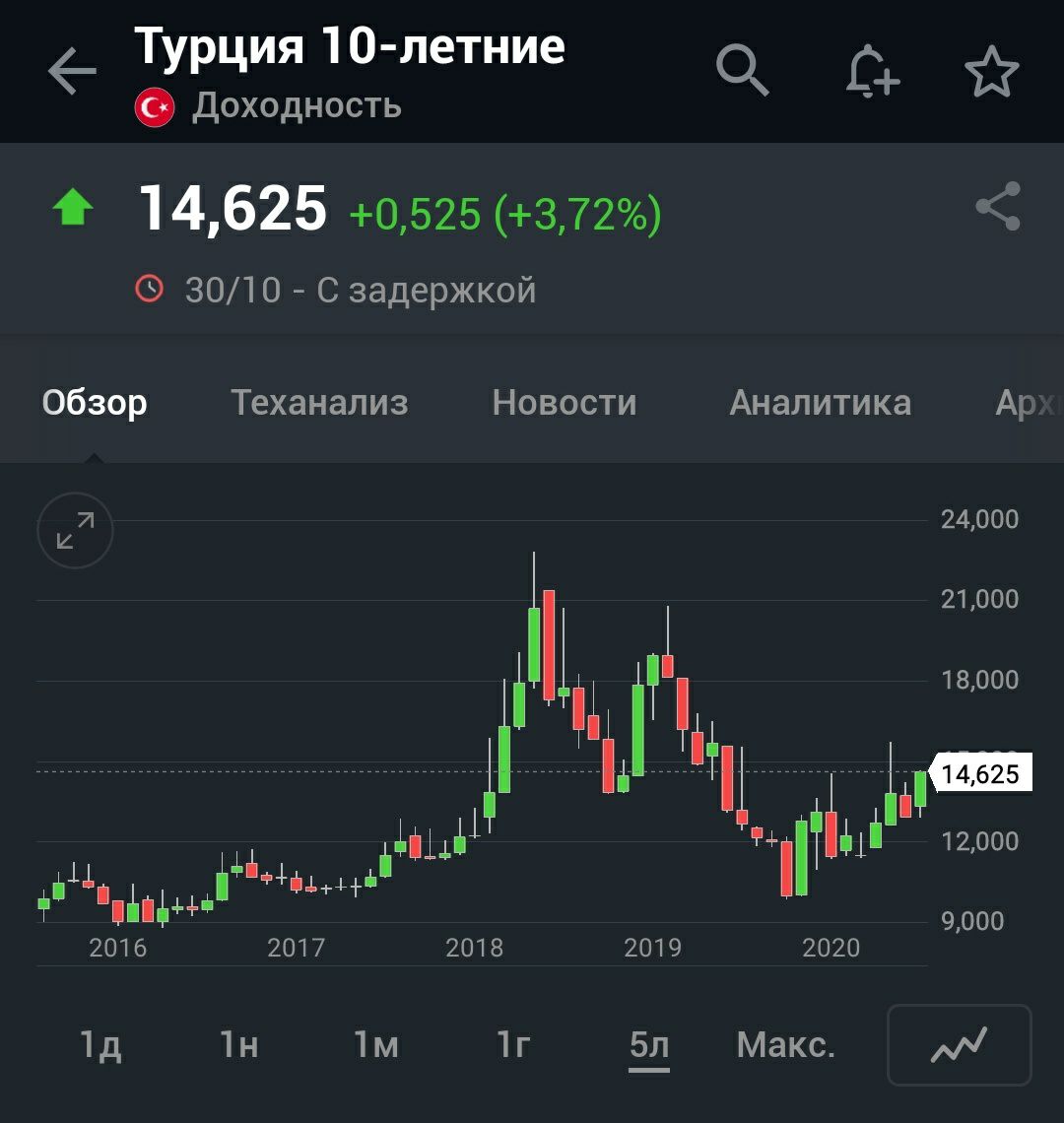Image resolution: width=1064 pixels, height=1123 pixels.
Task: Show the 1г chart range
Action: (x=513, y=1044)
